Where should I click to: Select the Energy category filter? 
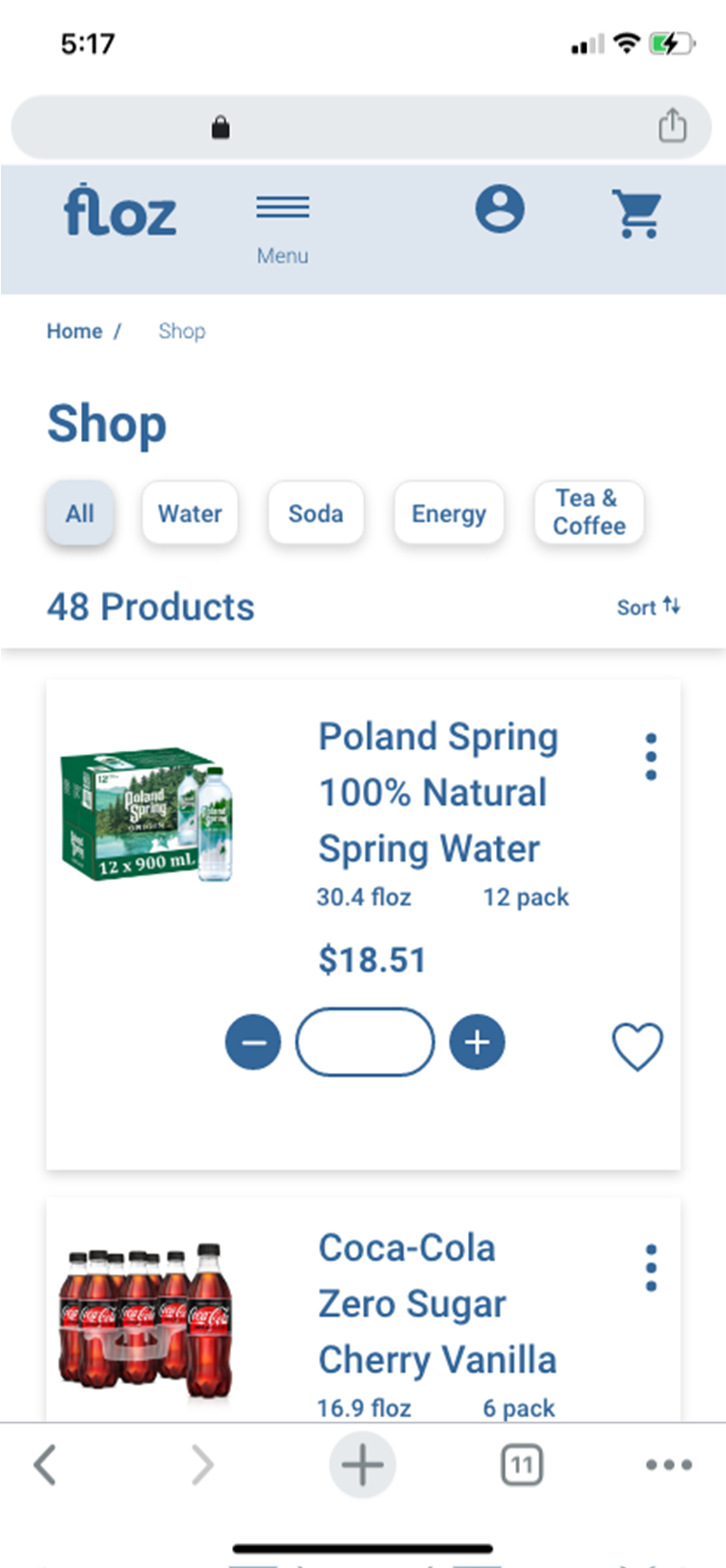click(449, 513)
